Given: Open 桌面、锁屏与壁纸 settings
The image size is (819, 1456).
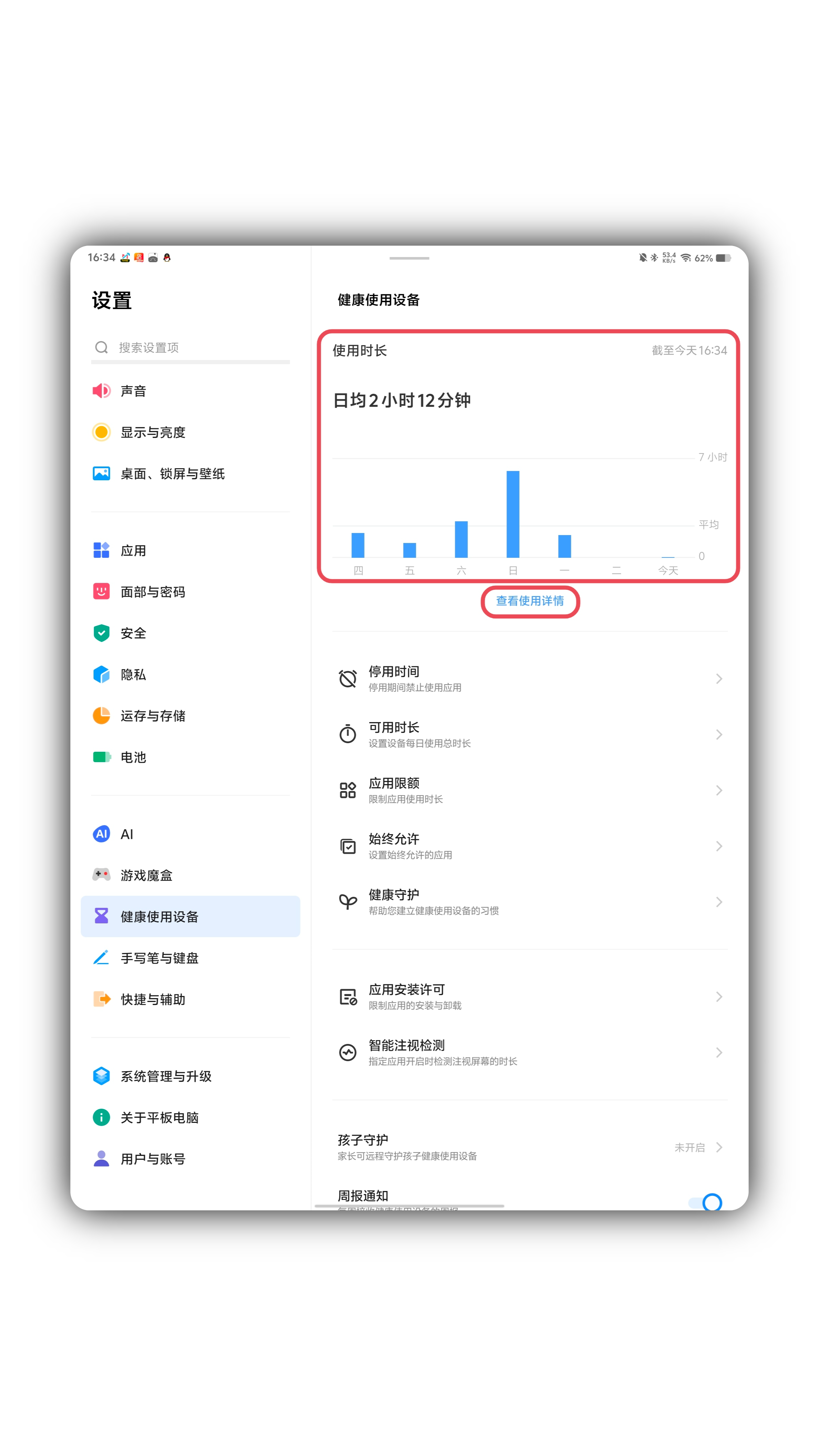Looking at the screenshot, I should 191,474.
